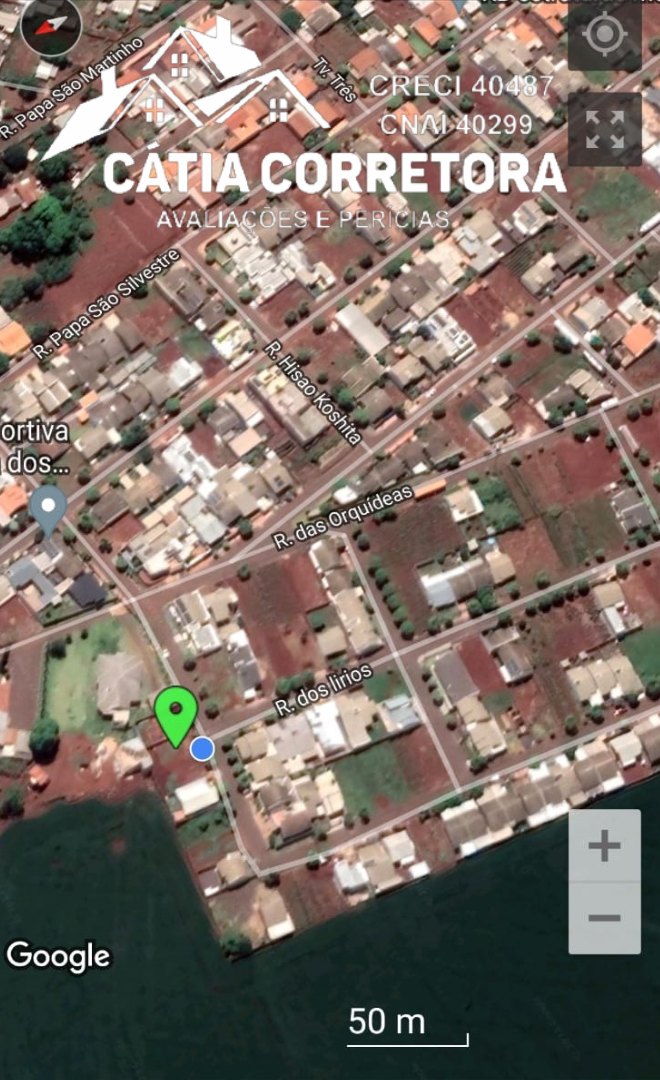Viewport: 660px width, 1080px height.
Task: Tap the compass to reset map orientation
Action: 51,25
